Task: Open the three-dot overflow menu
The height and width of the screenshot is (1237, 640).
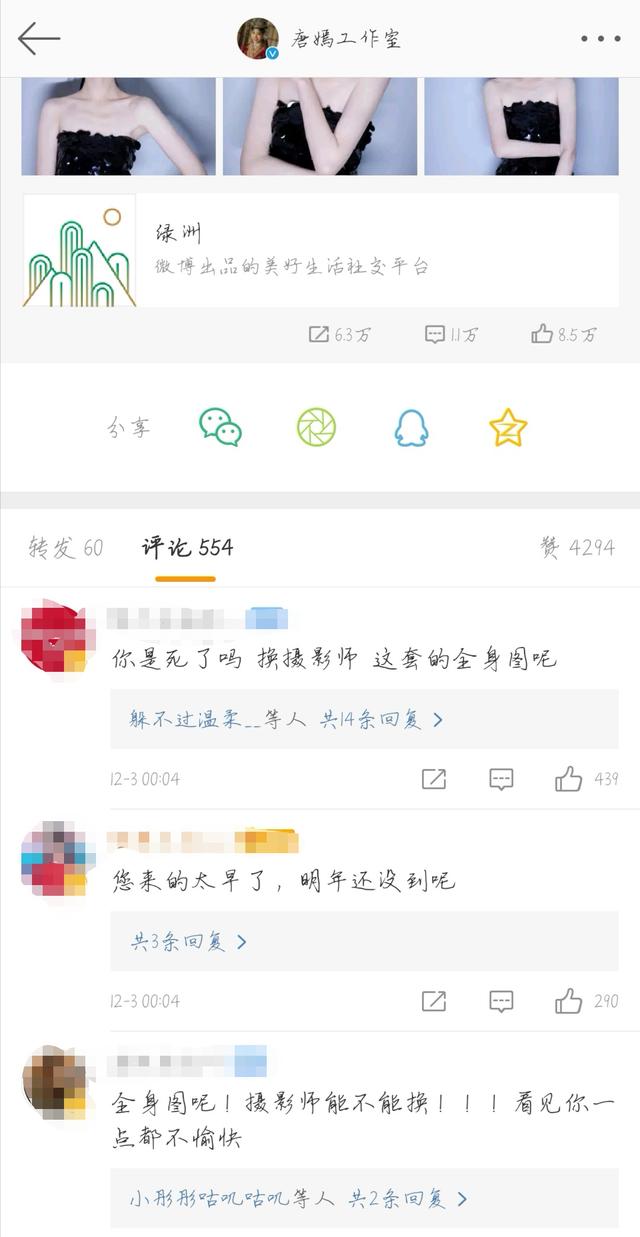Action: point(600,39)
